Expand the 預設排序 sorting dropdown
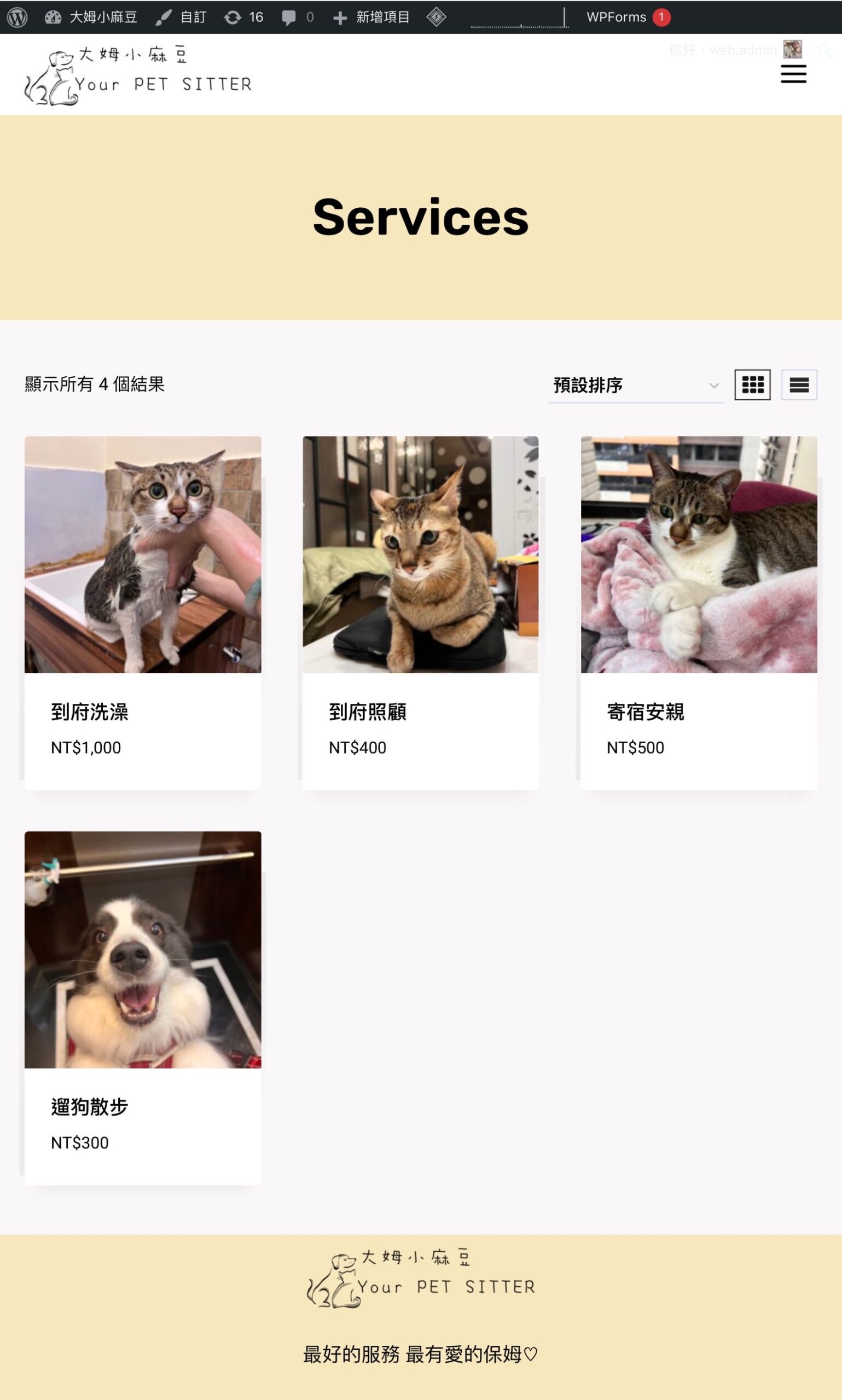This screenshot has height=1400, width=842. (635, 385)
